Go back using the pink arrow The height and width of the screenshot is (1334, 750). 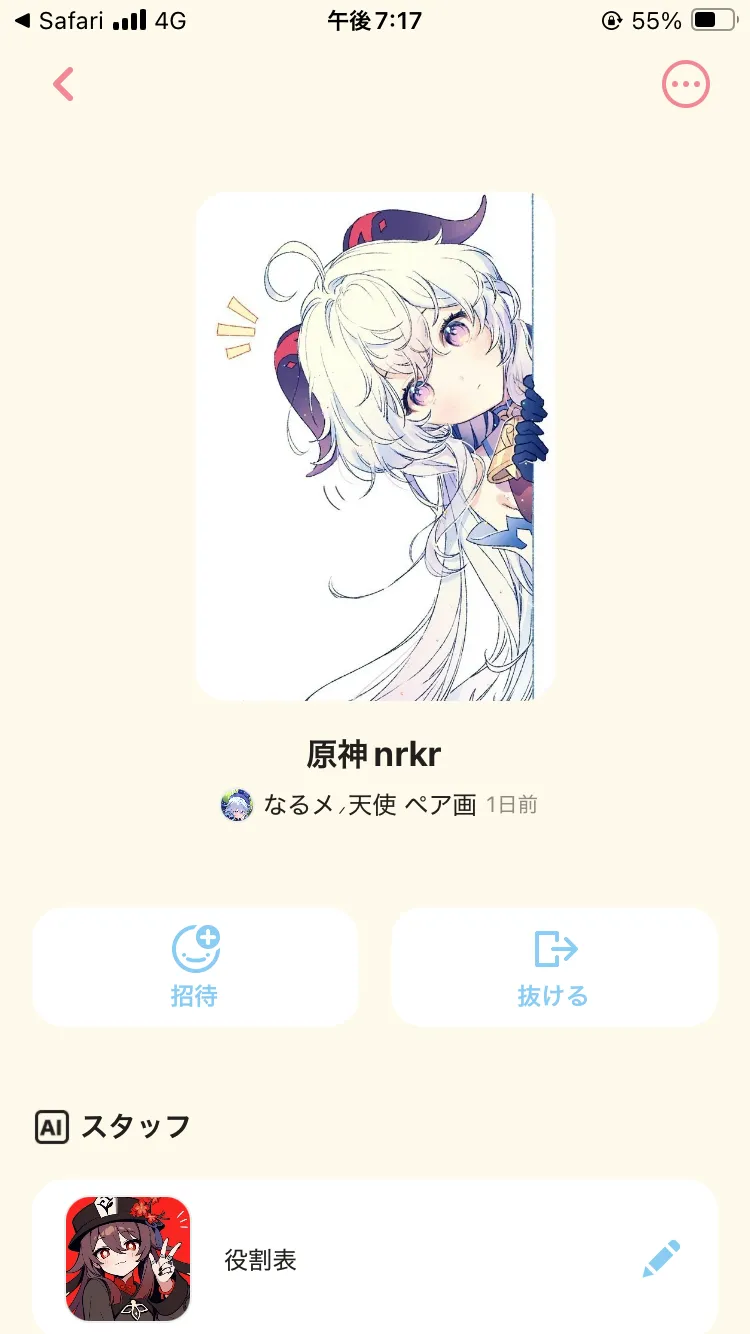[x=64, y=85]
